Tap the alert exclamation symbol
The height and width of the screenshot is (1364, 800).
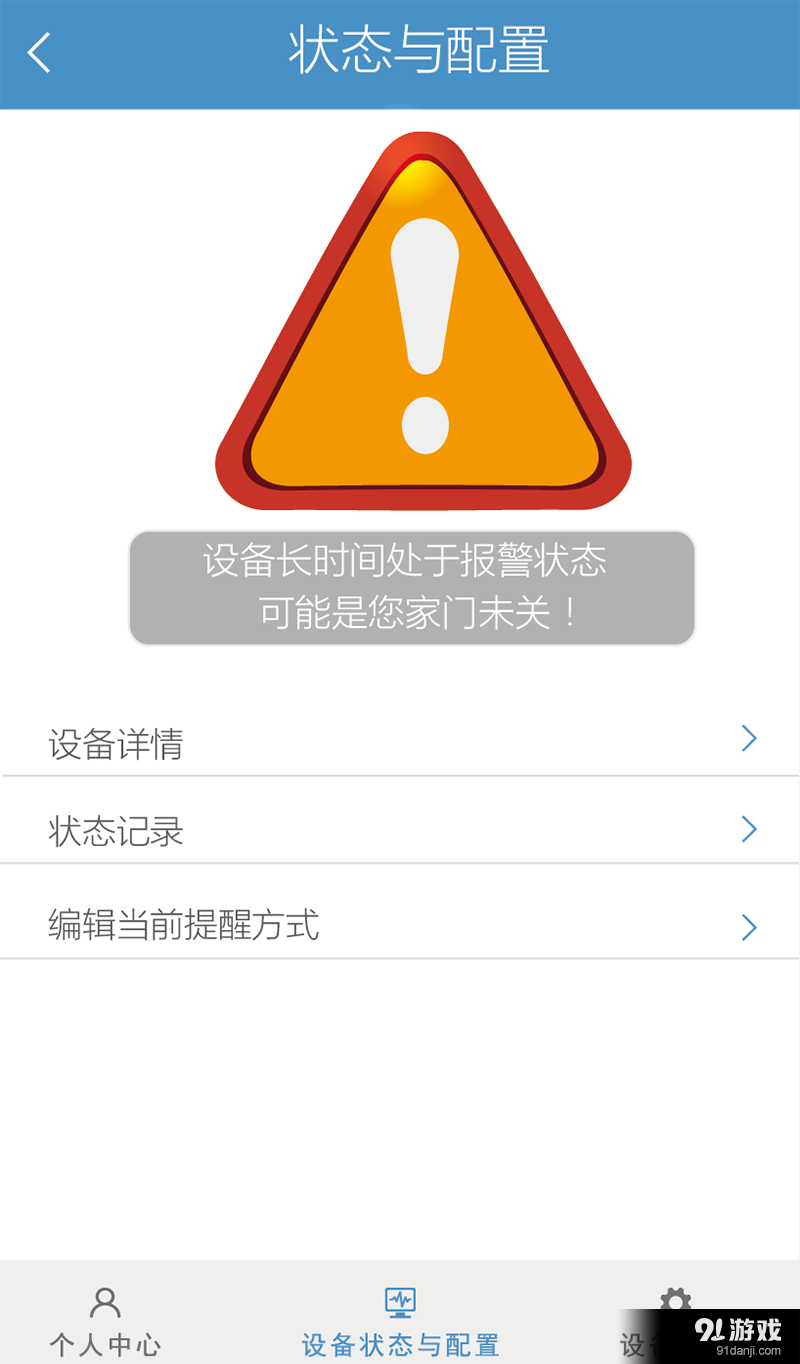click(420, 320)
